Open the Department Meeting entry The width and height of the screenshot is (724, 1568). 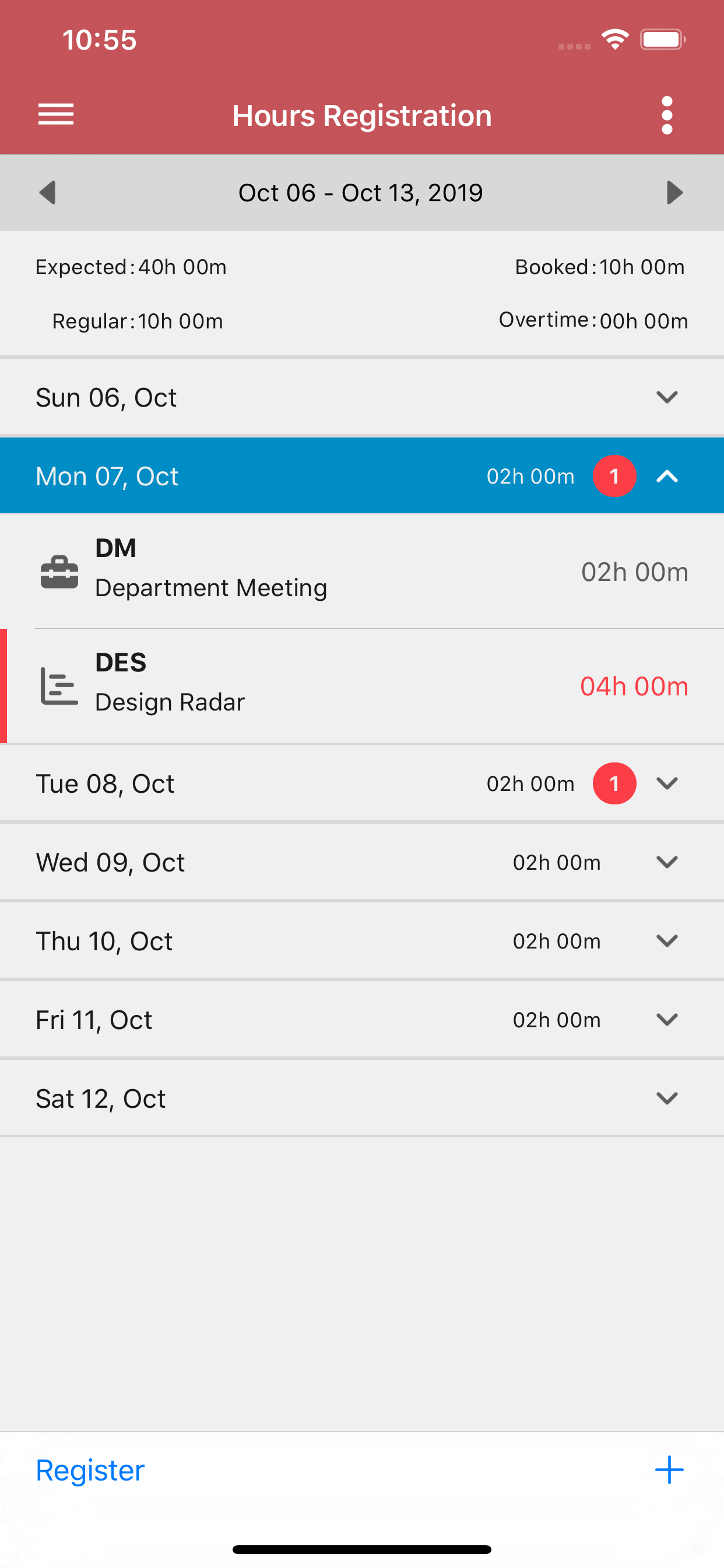(x=362, y=571)
